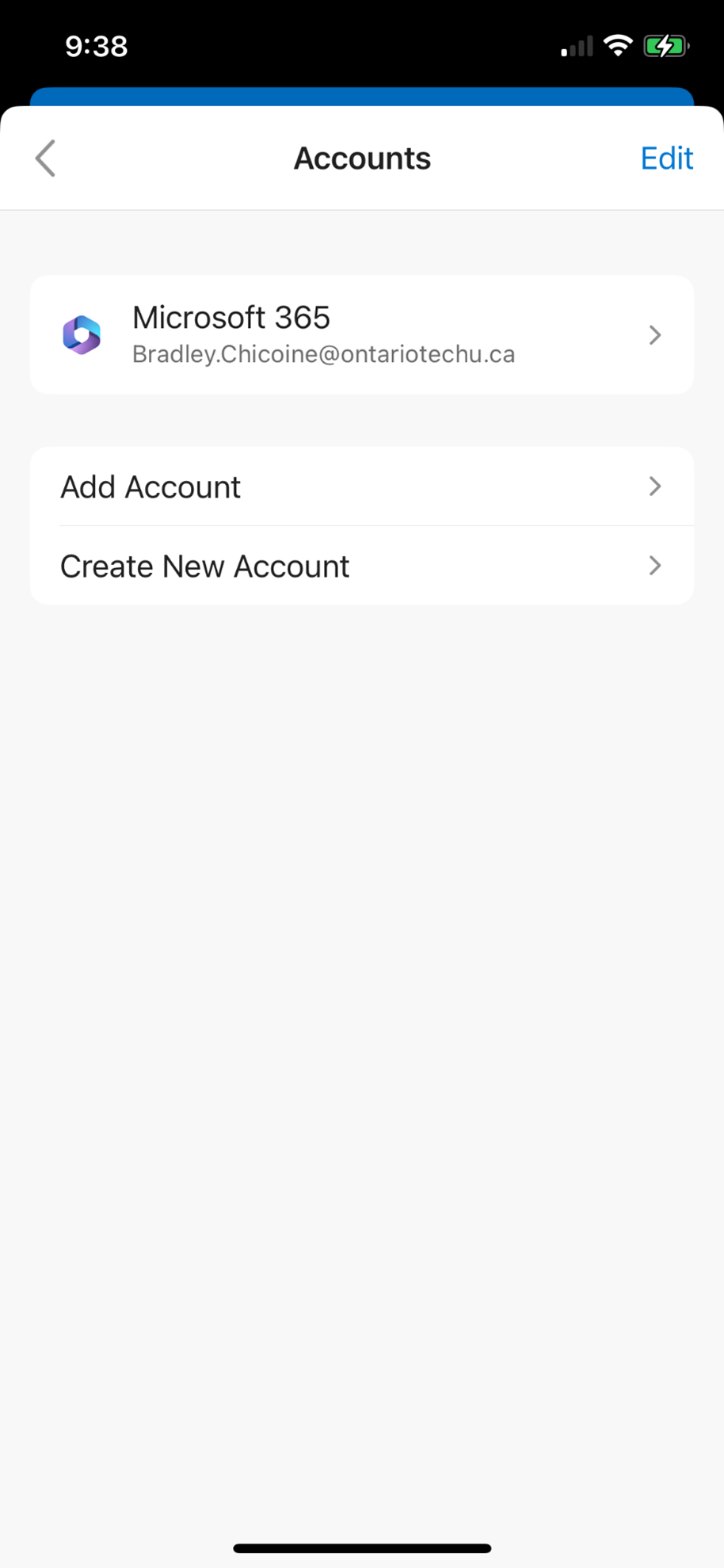Screen dimensions: 724x1568
Task: Select the Microsoft 365 account row
Action: 362,334
